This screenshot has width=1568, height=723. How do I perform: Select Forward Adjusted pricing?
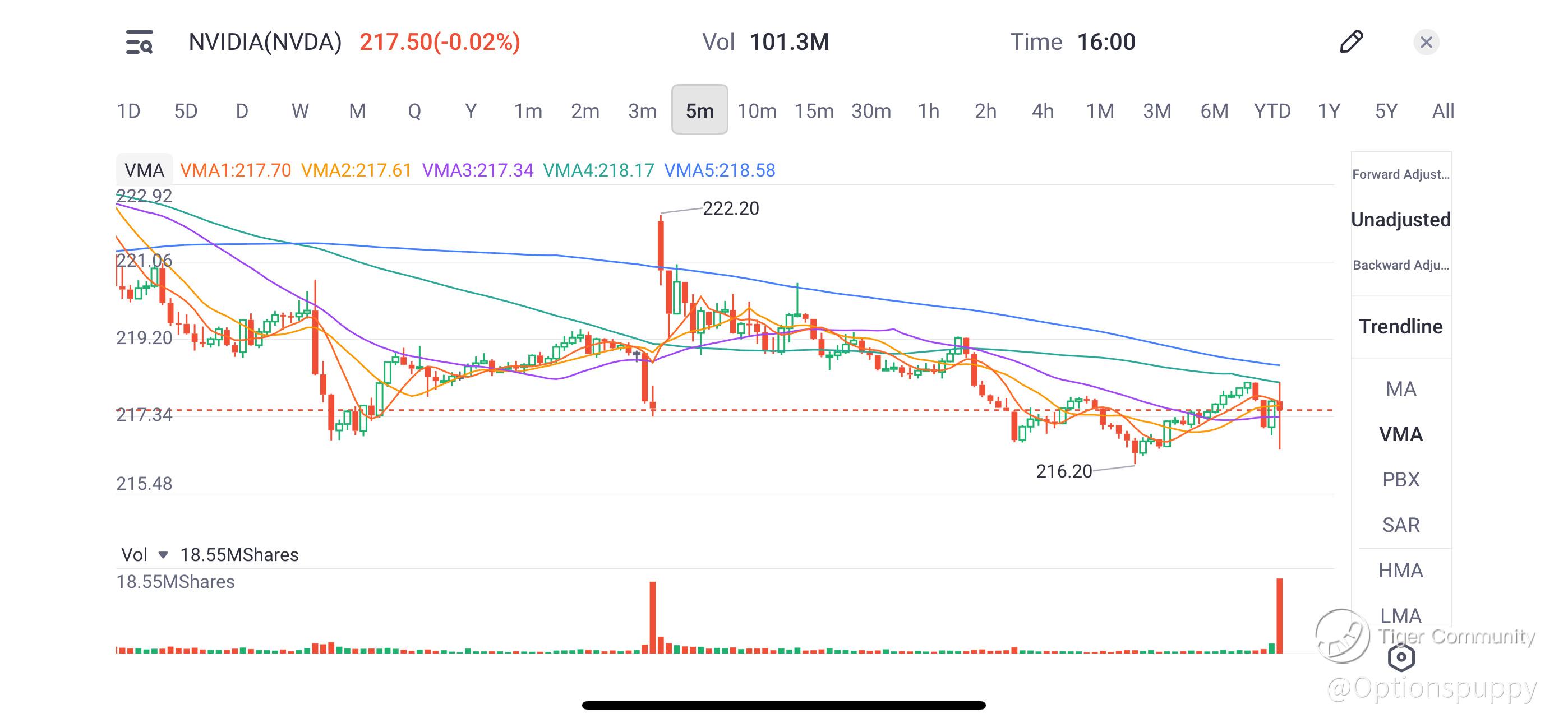click(x=1401, y=174)
